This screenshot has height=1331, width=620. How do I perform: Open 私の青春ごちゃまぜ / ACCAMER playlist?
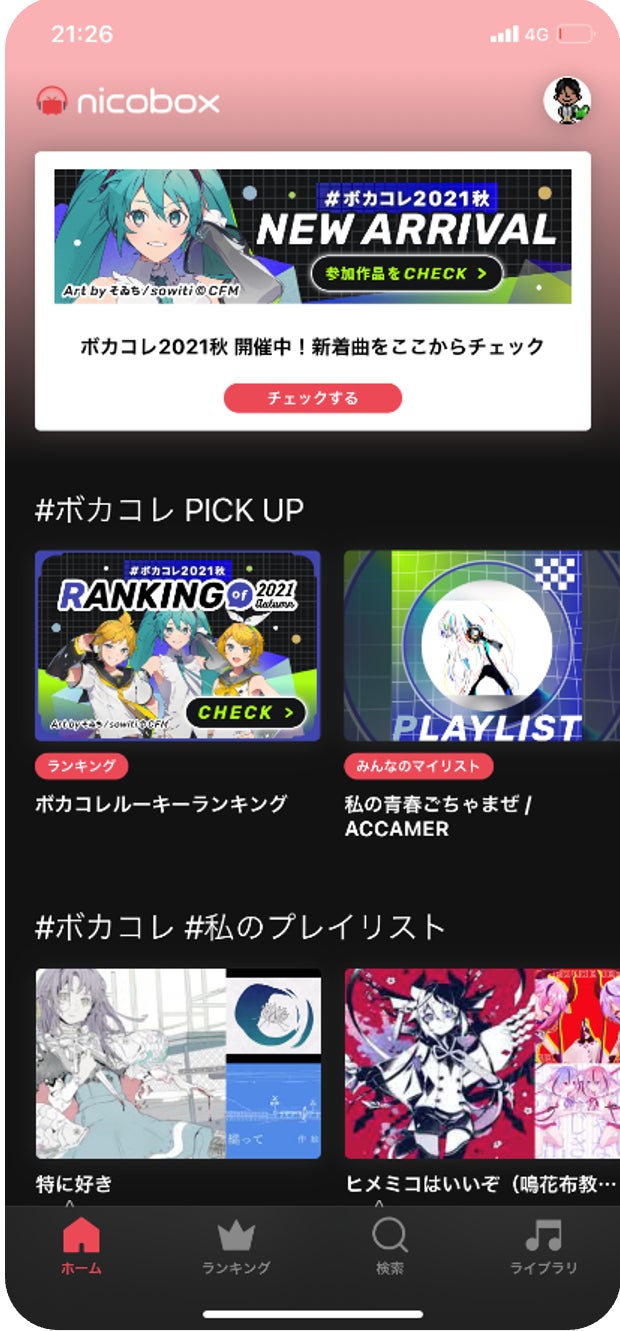[481, 645]
